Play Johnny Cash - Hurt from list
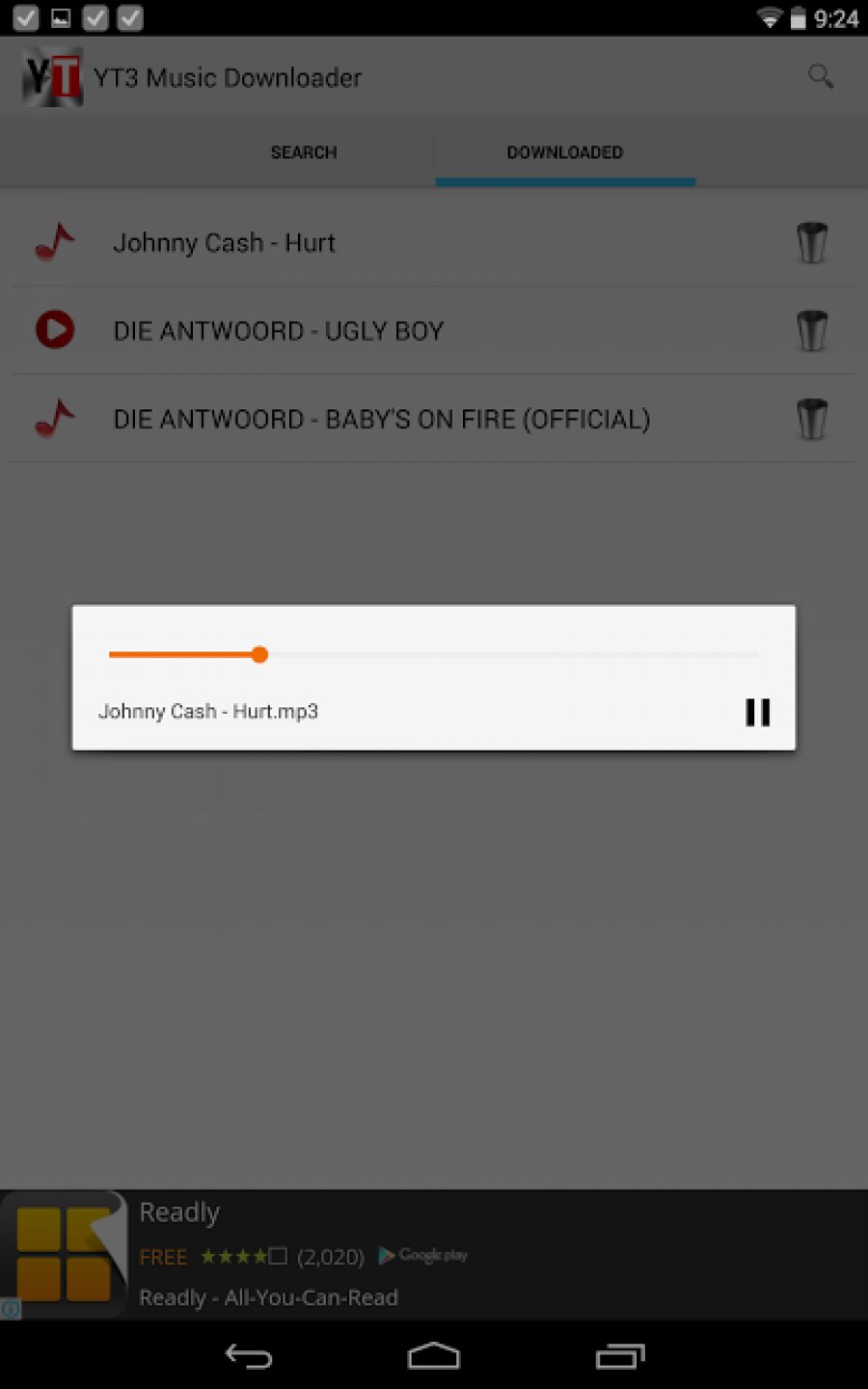The height and width of the screenshot is (1389, 868). click(x=224, y=243)
